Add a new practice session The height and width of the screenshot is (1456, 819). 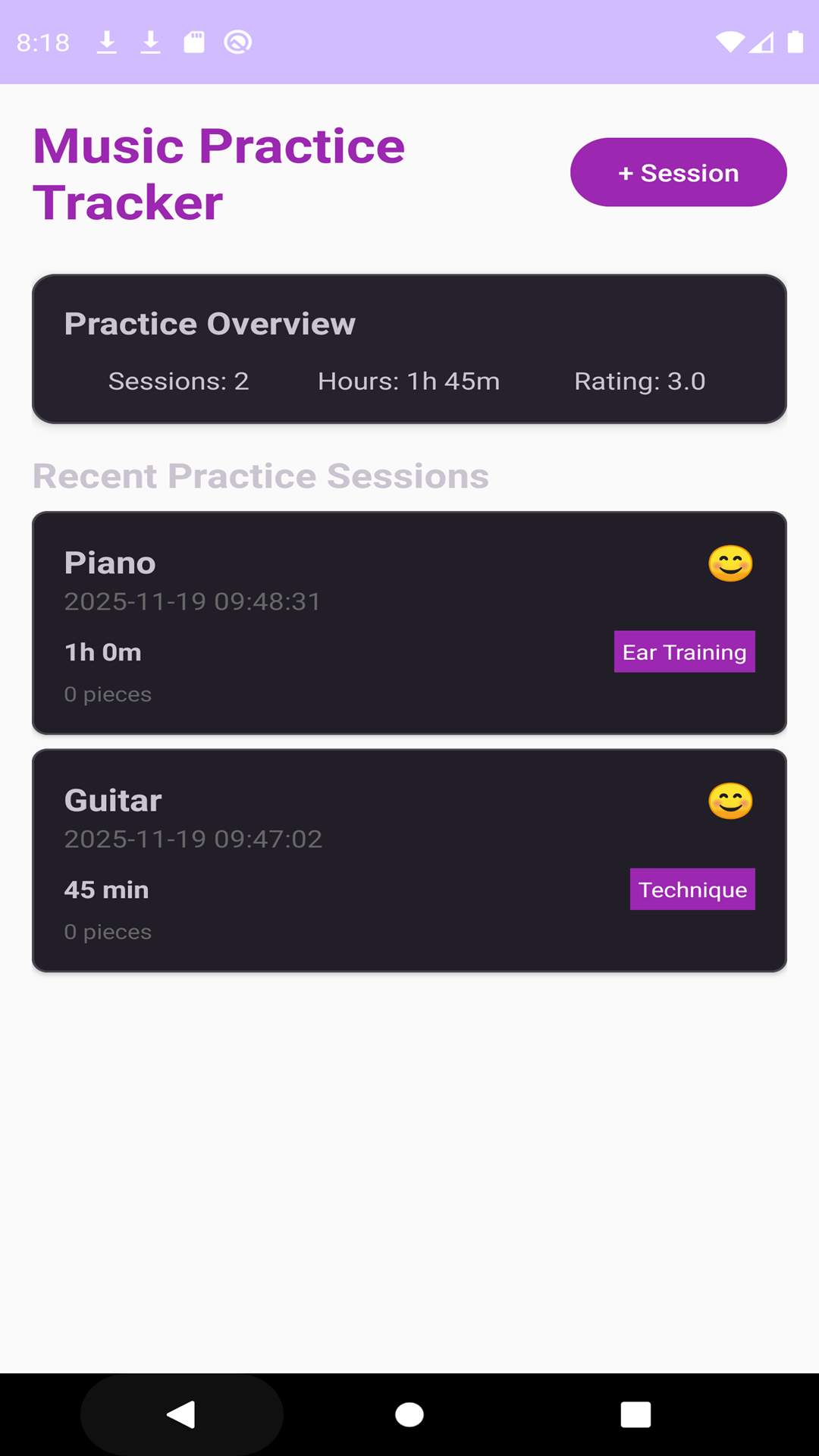(678, 172)
